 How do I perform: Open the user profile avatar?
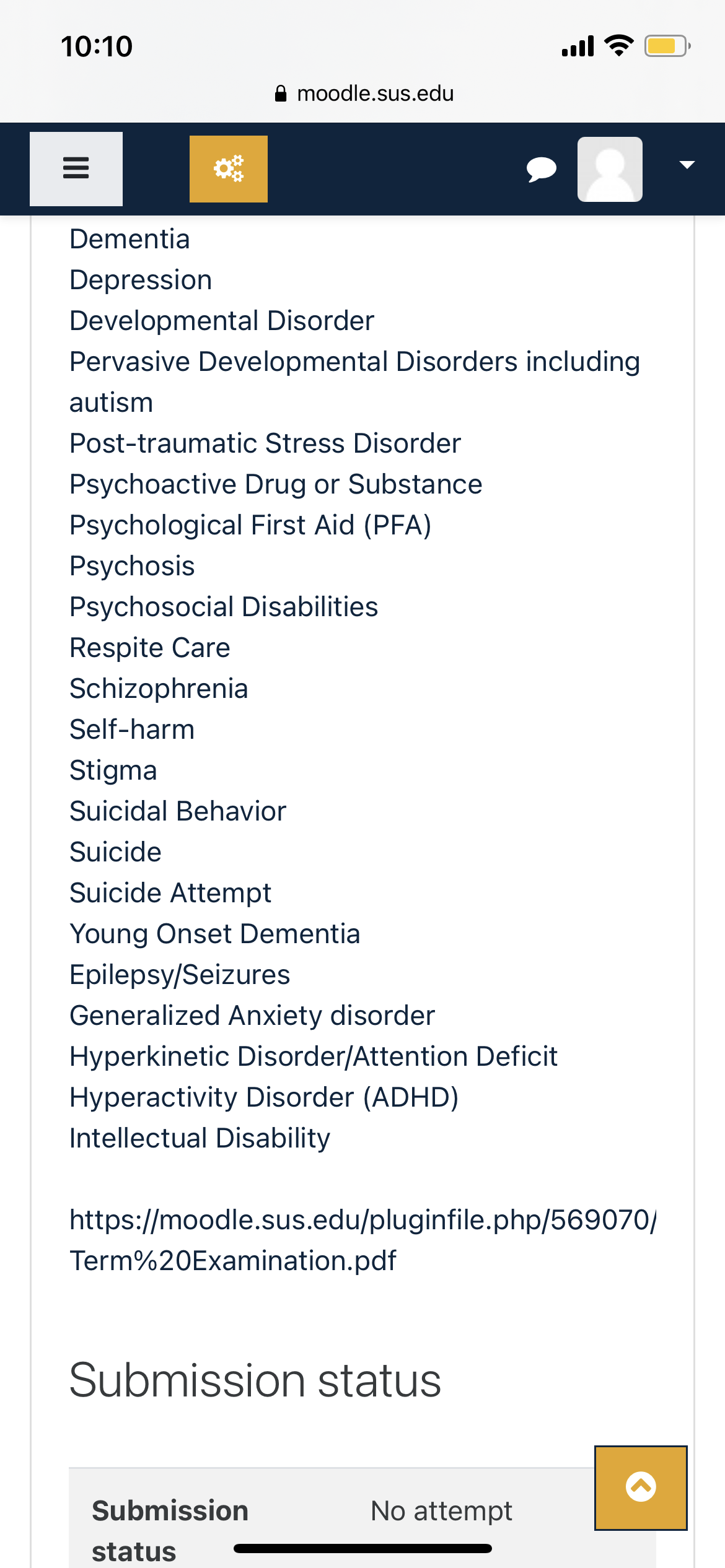coord(610,169)
